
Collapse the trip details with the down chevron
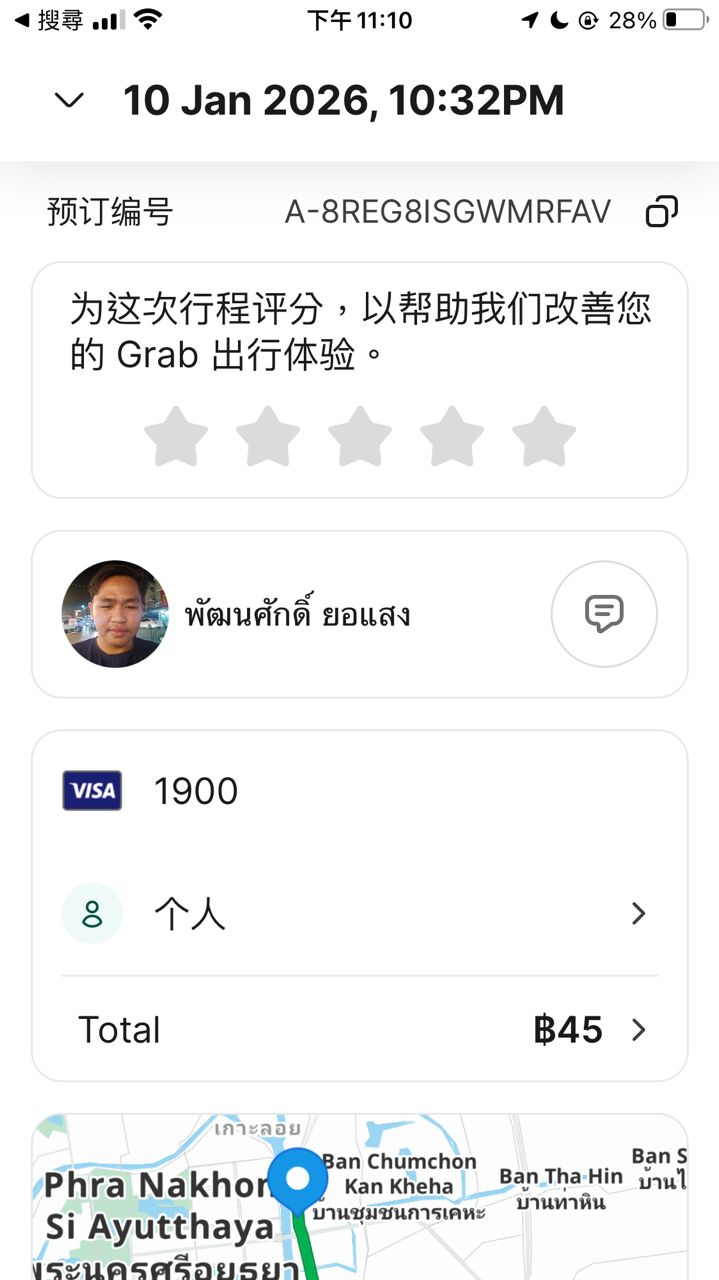pos(69,100)
